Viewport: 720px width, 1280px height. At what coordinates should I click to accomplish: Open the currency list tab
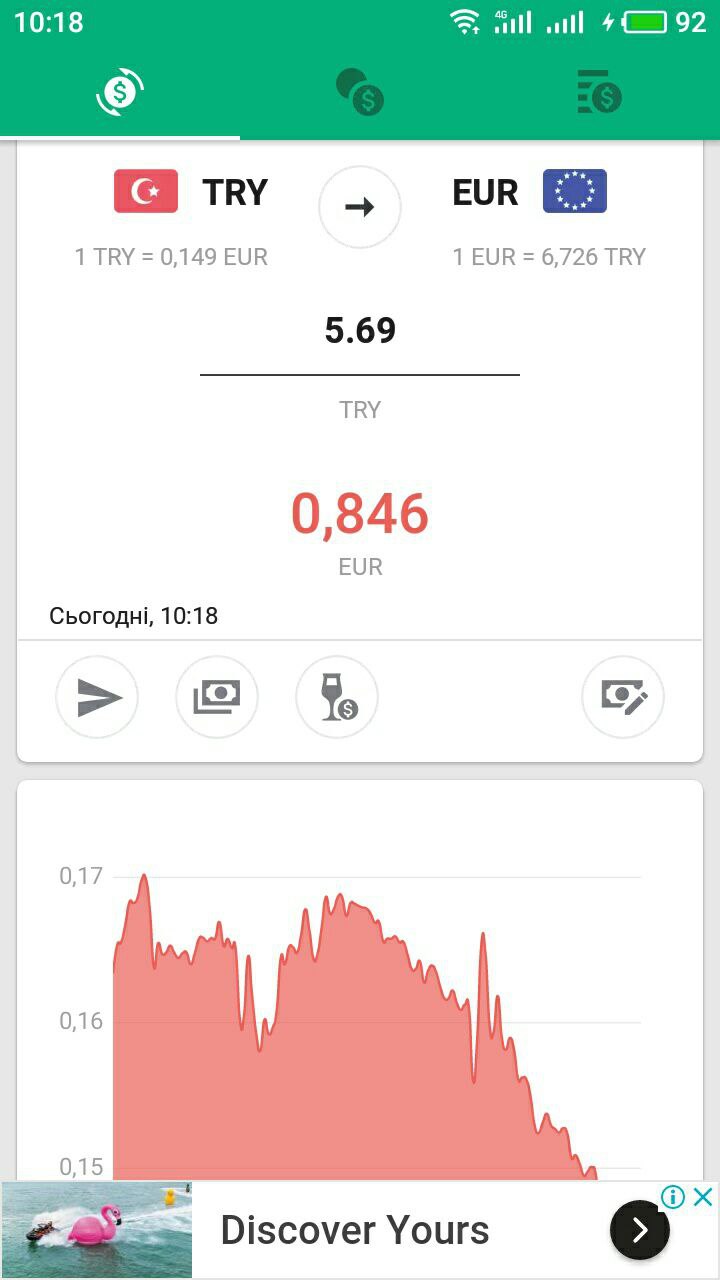pos(600,93)
